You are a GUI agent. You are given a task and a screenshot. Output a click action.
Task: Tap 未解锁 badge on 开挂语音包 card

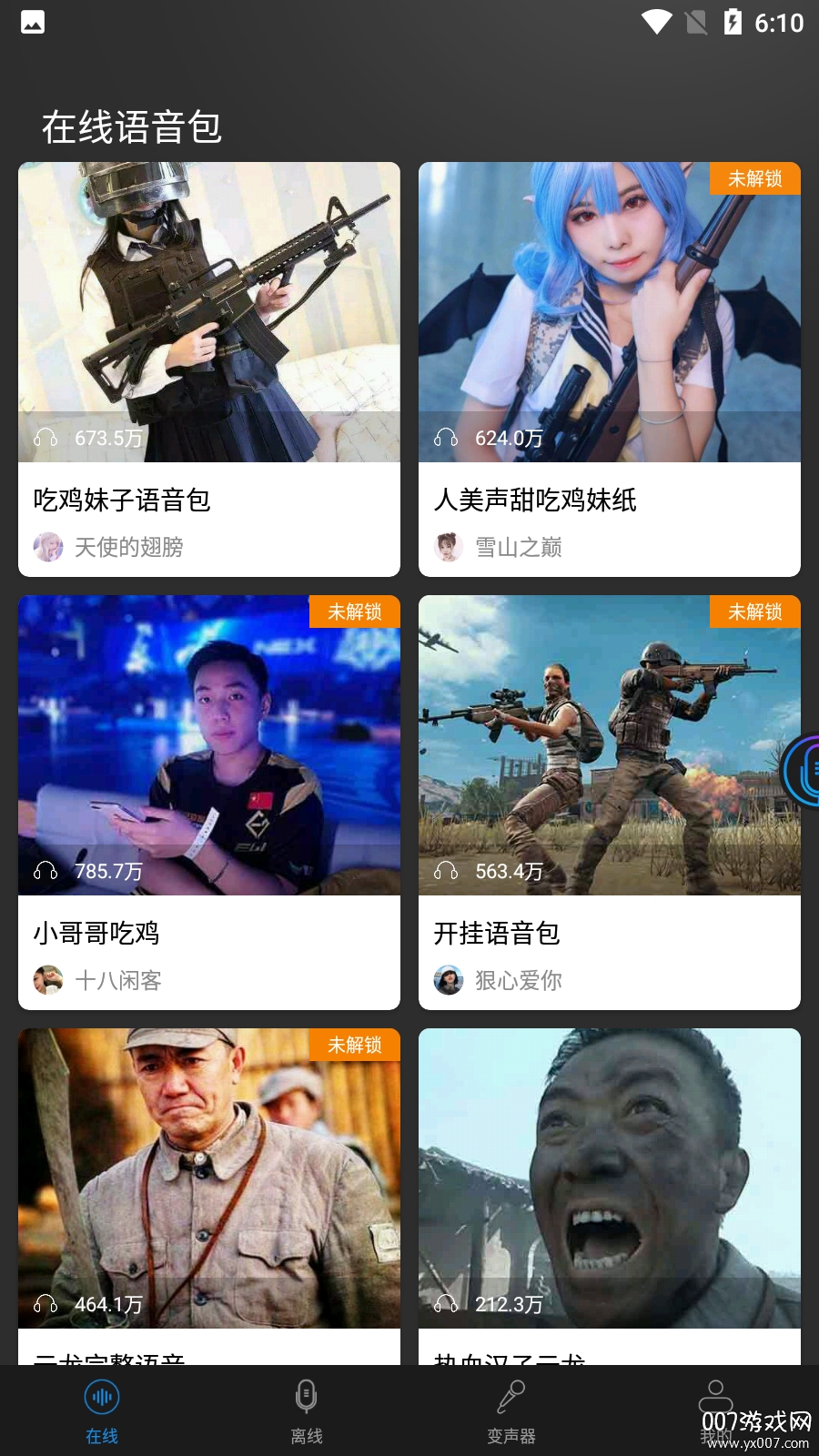[x=754, y=612]
